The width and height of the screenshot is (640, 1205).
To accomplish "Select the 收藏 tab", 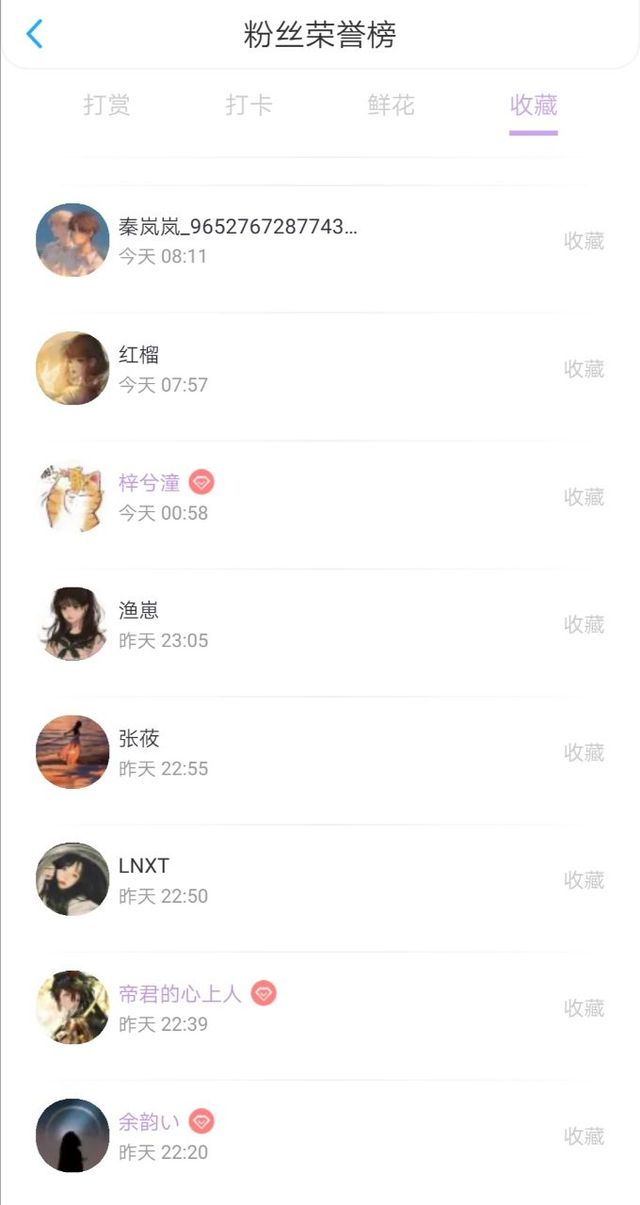I will [x=533, y=105].
